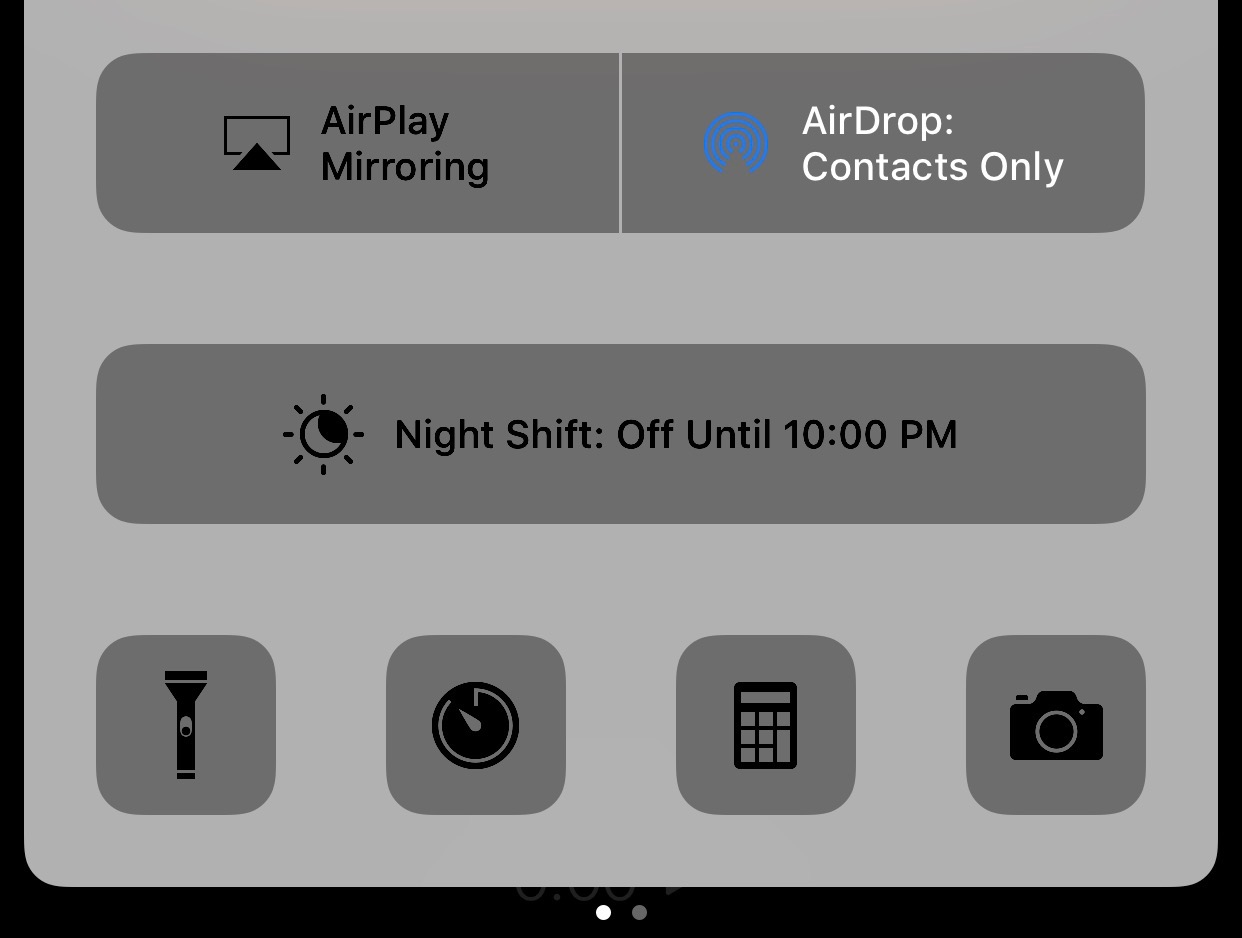Screen dimensions: 1242x938
Task: Change AirDrop Contacts Only setting
Action: tap(883, 143)
